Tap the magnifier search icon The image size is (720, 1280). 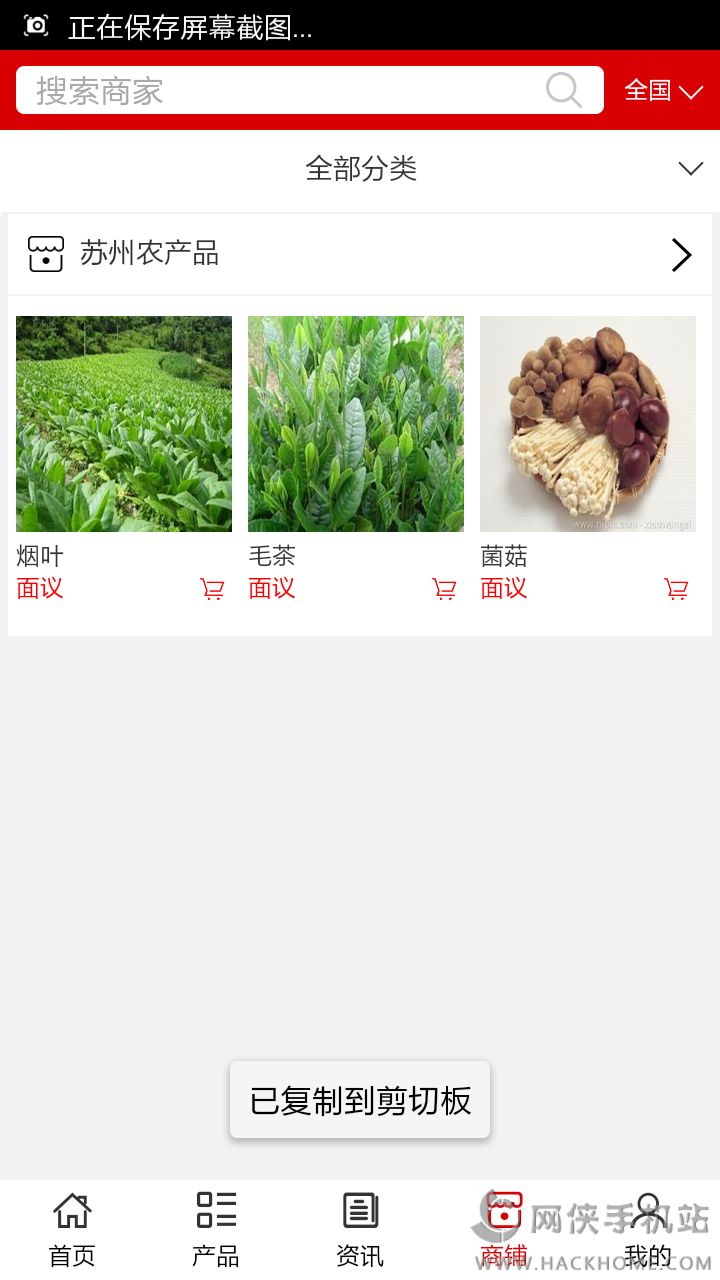click(564, 91)
